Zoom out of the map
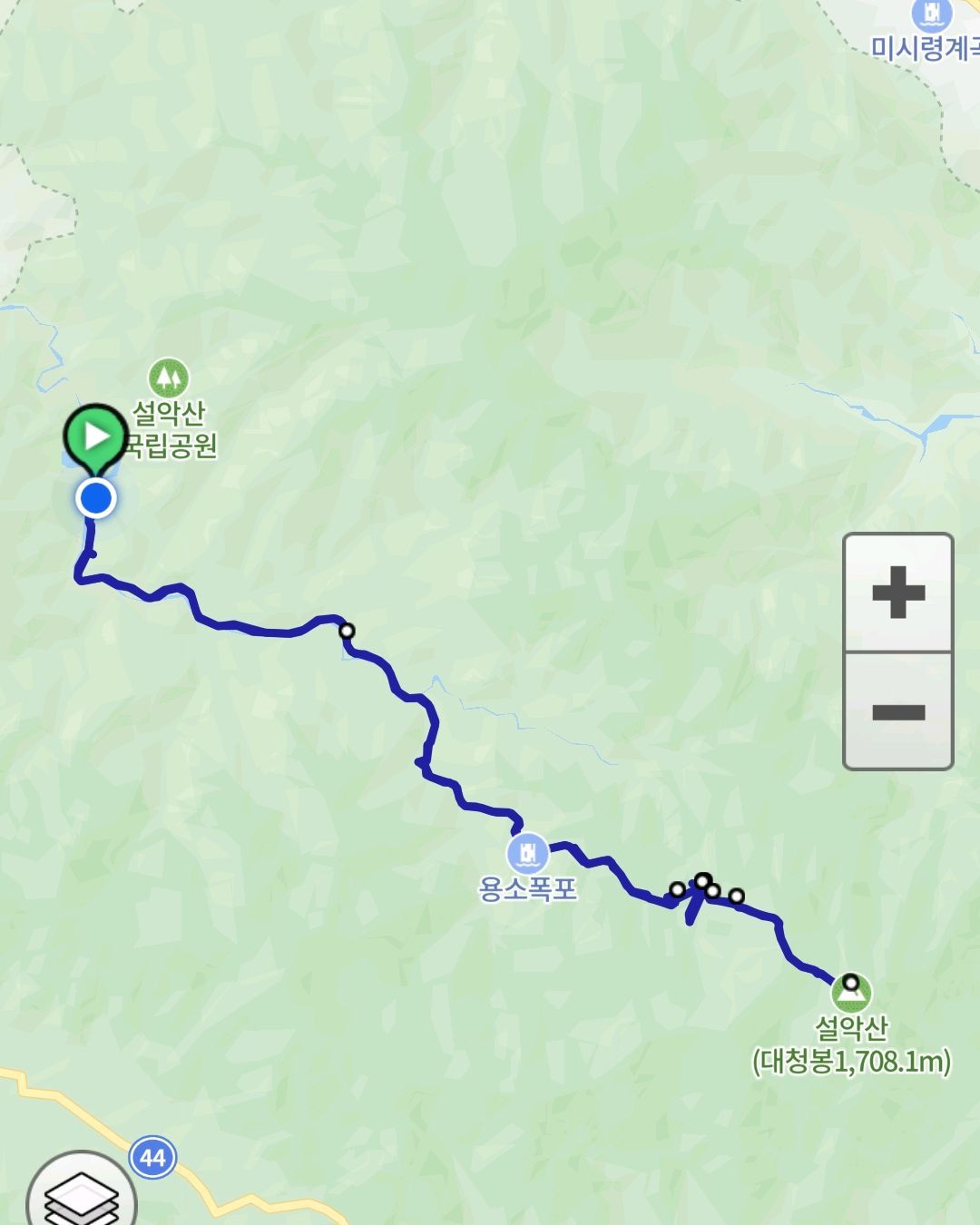Screen dimensions: 980x1225 point(897,711)
